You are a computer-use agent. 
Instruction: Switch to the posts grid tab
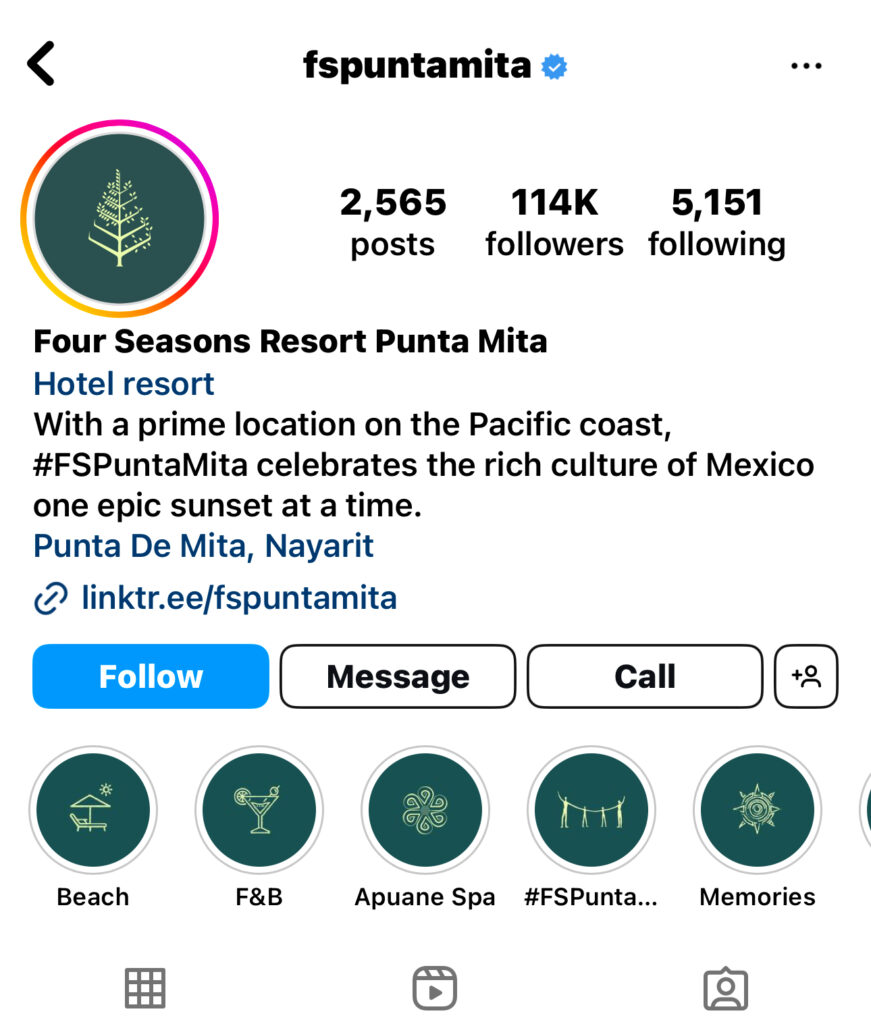point(145,988)
